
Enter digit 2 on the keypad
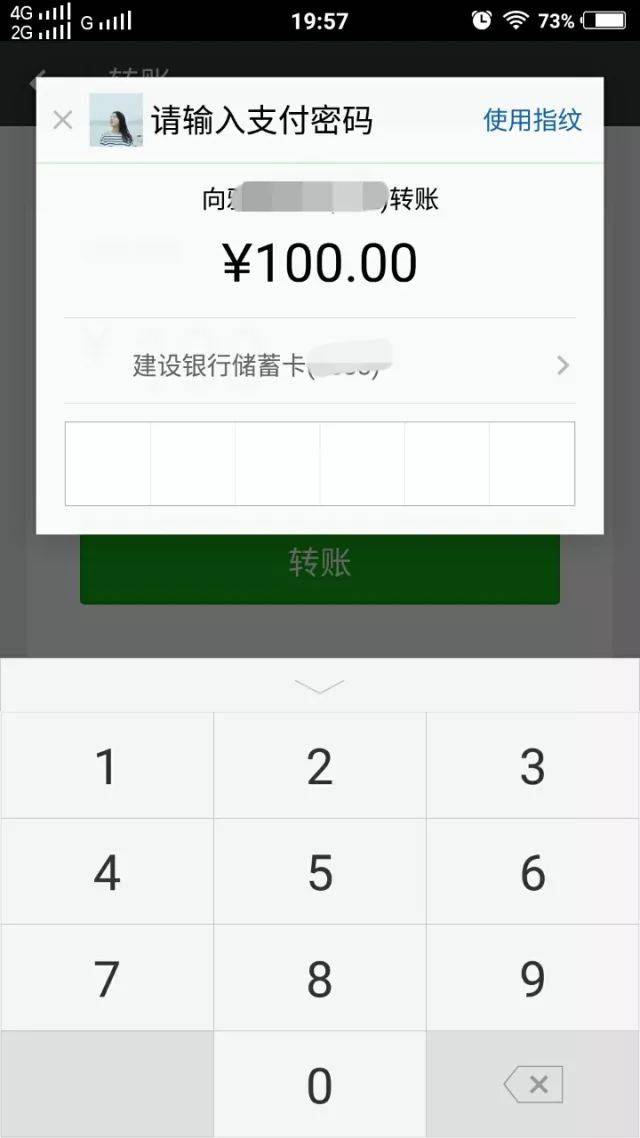(x=320, y=767)
